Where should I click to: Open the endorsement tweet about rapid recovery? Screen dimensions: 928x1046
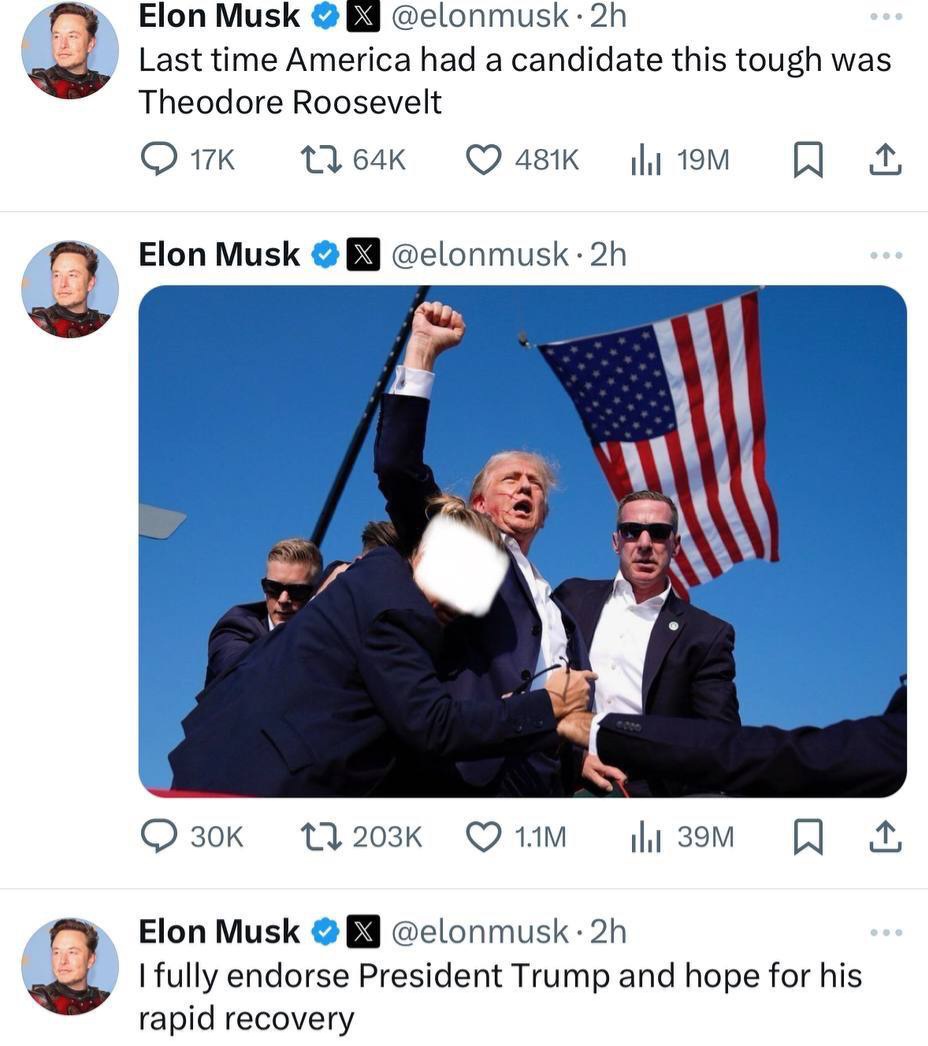pos(500,996)
